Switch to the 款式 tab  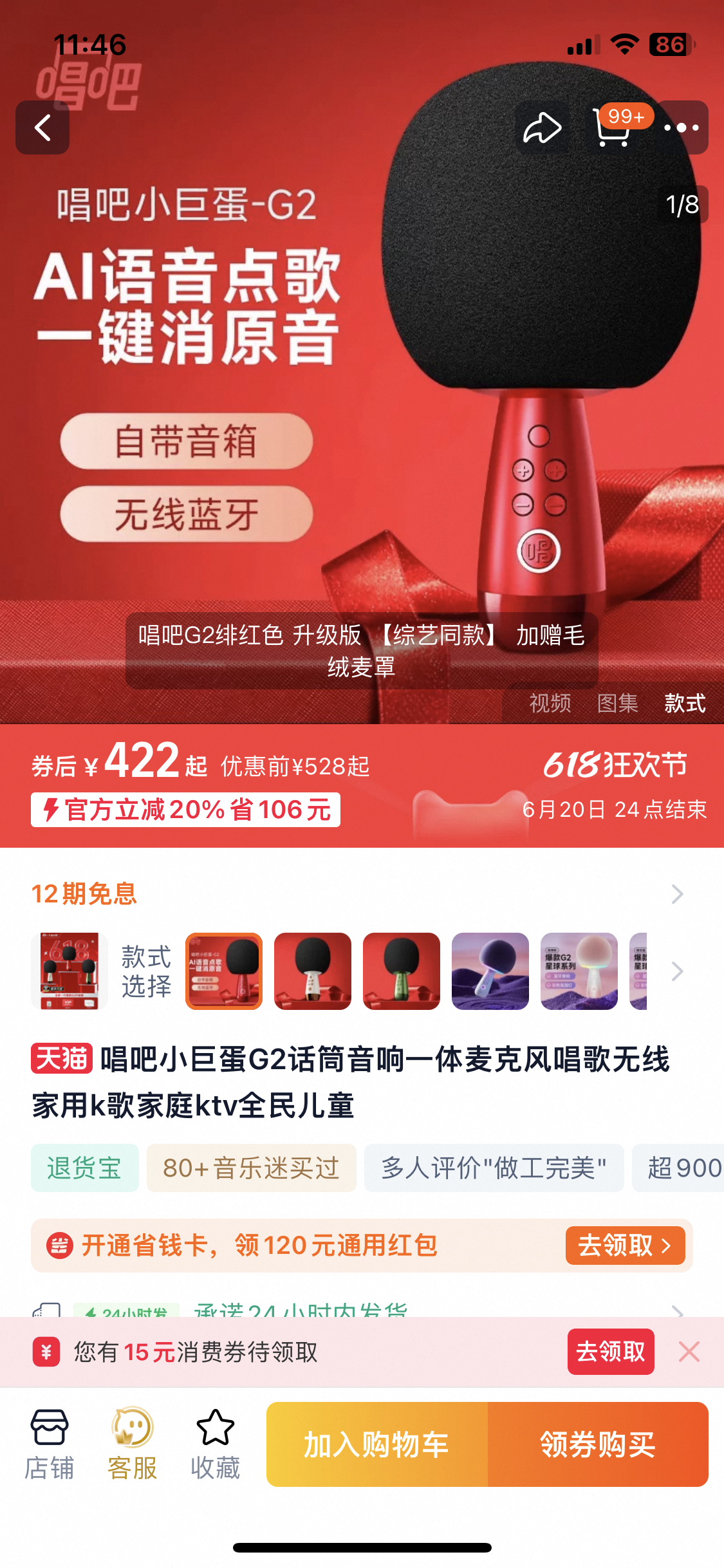pyautogui.click(x=685, y=703)
